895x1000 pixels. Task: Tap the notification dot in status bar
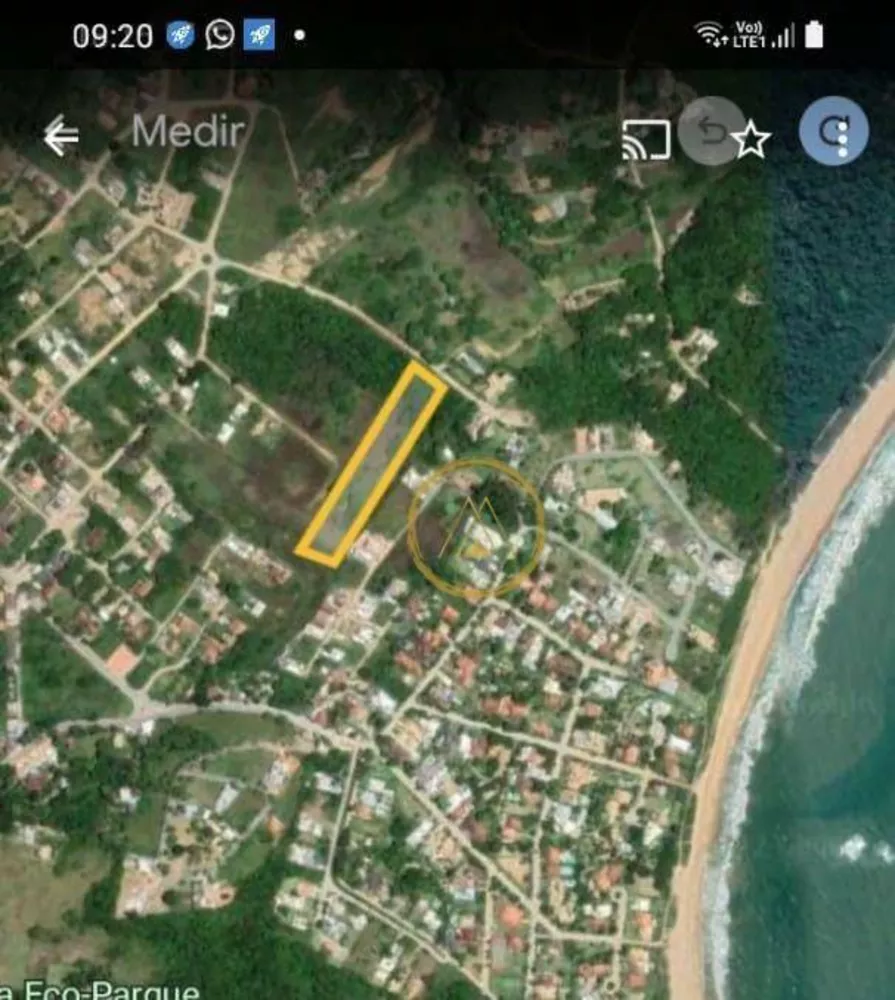coord(298,37)
